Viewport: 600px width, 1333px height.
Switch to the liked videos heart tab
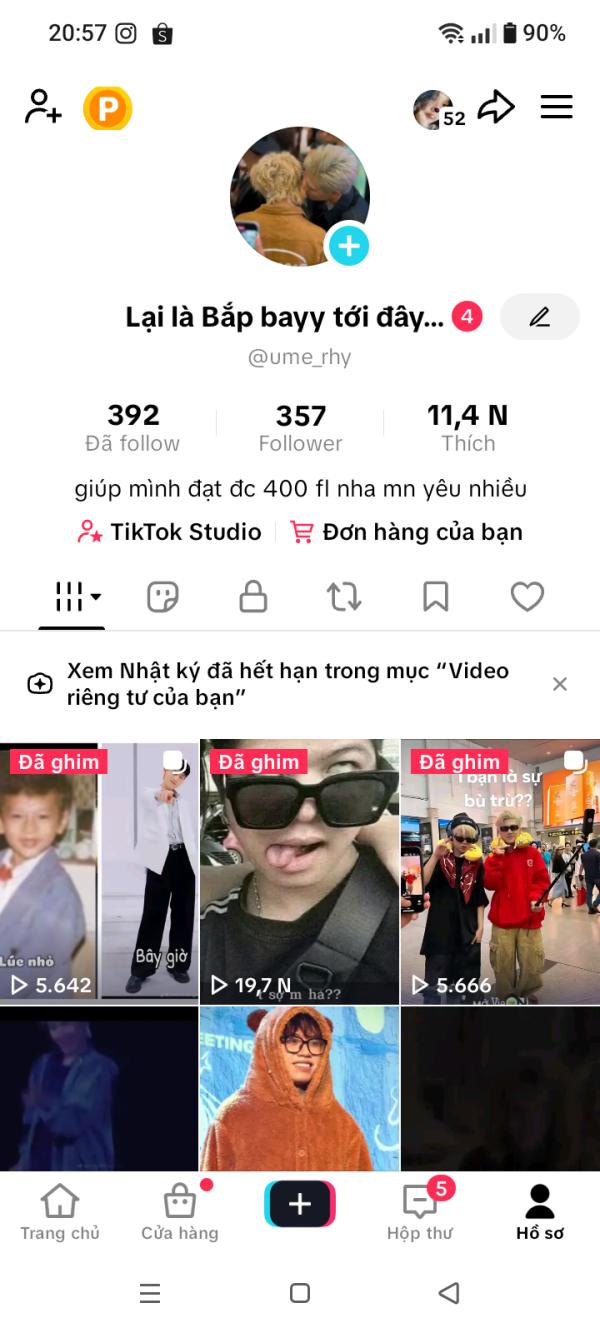coord(527,597)
